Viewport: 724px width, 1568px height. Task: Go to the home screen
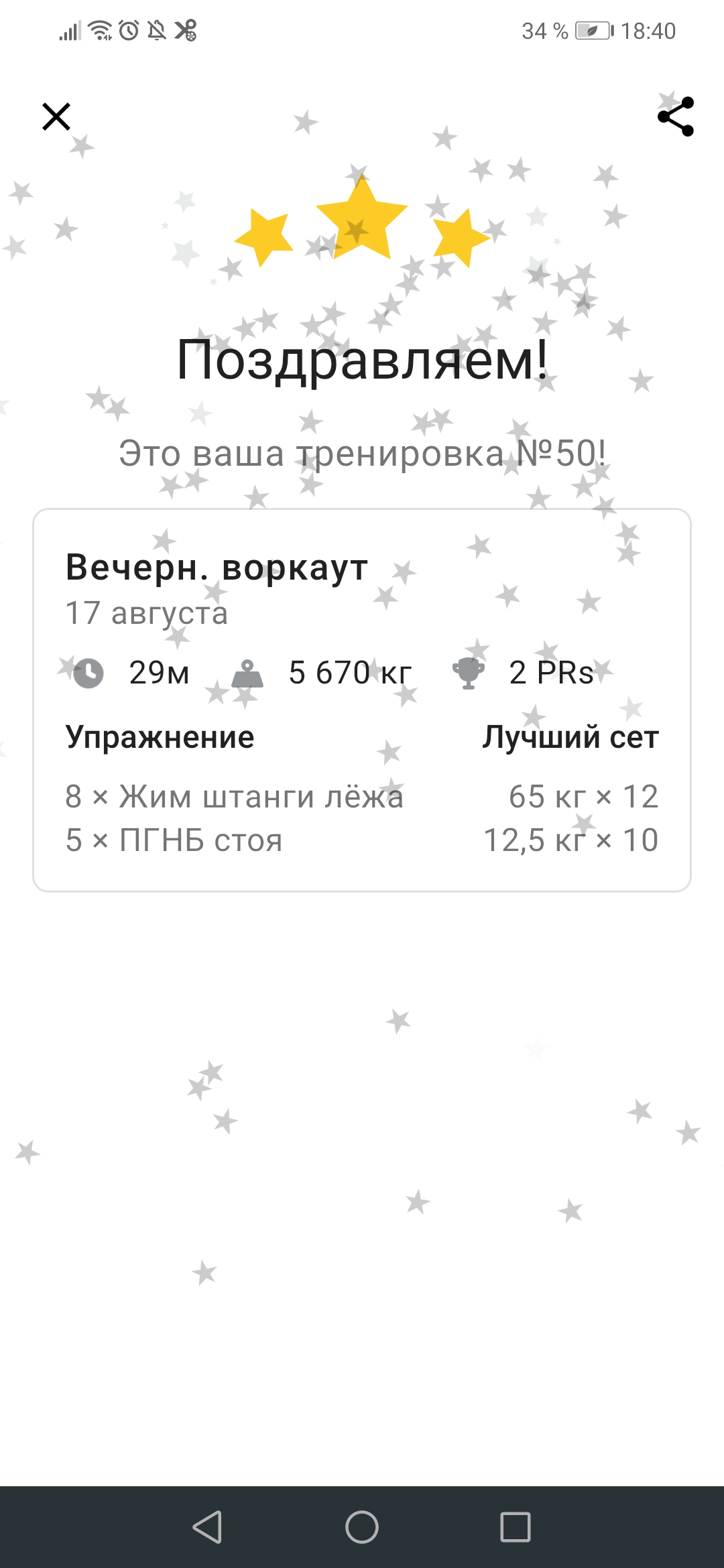click(362, 1527)
